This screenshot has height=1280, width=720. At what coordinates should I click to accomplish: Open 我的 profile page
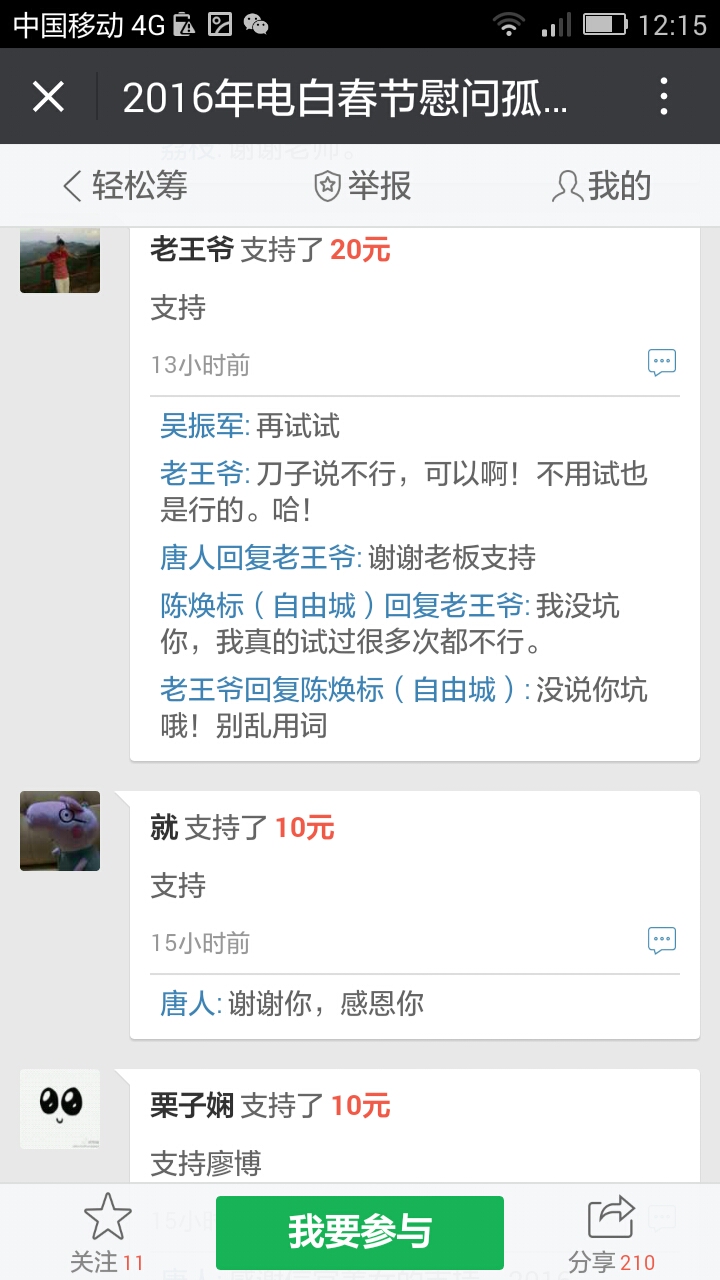[602, 186]
